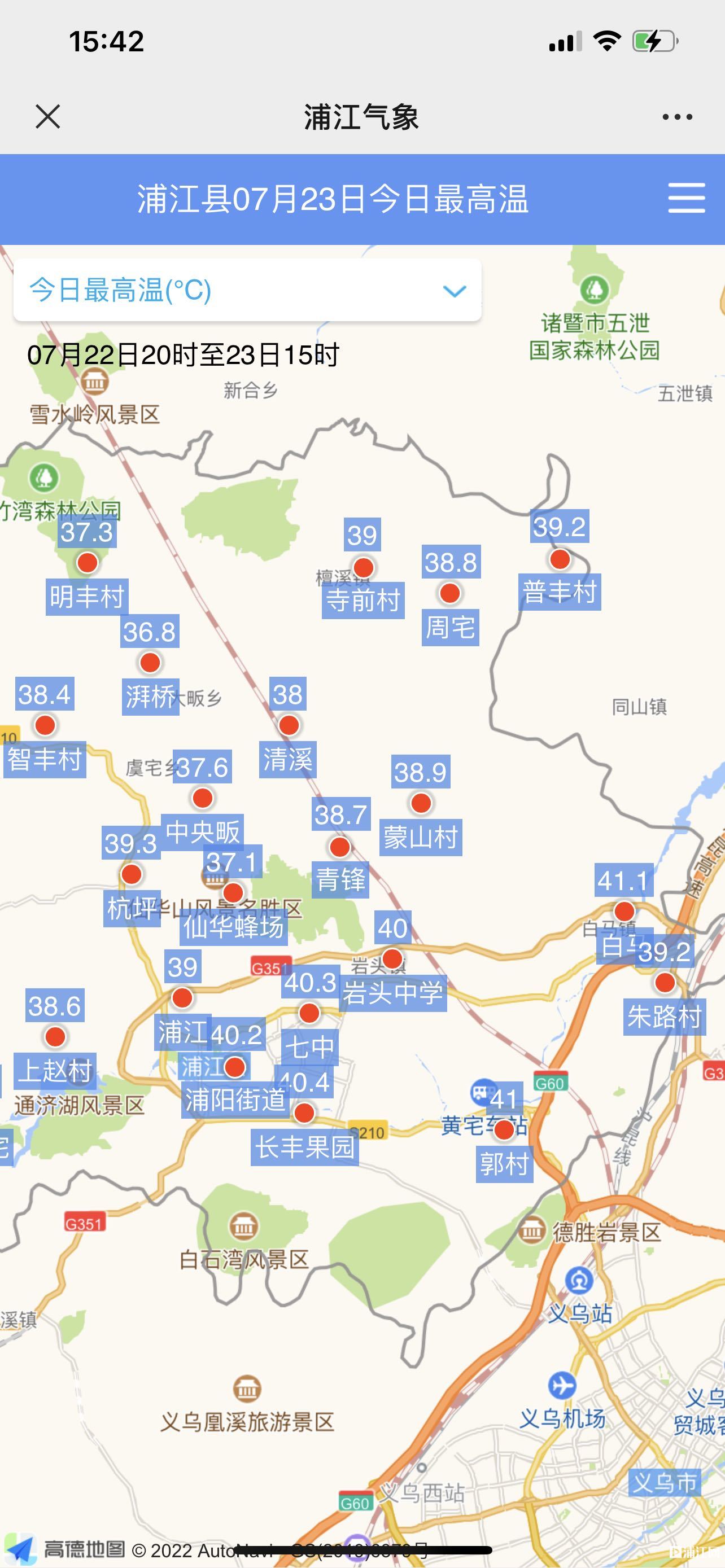Close the 浦江气象 page
The image size is (725, 1568).
pyautogui.click(x=47, y=116)
